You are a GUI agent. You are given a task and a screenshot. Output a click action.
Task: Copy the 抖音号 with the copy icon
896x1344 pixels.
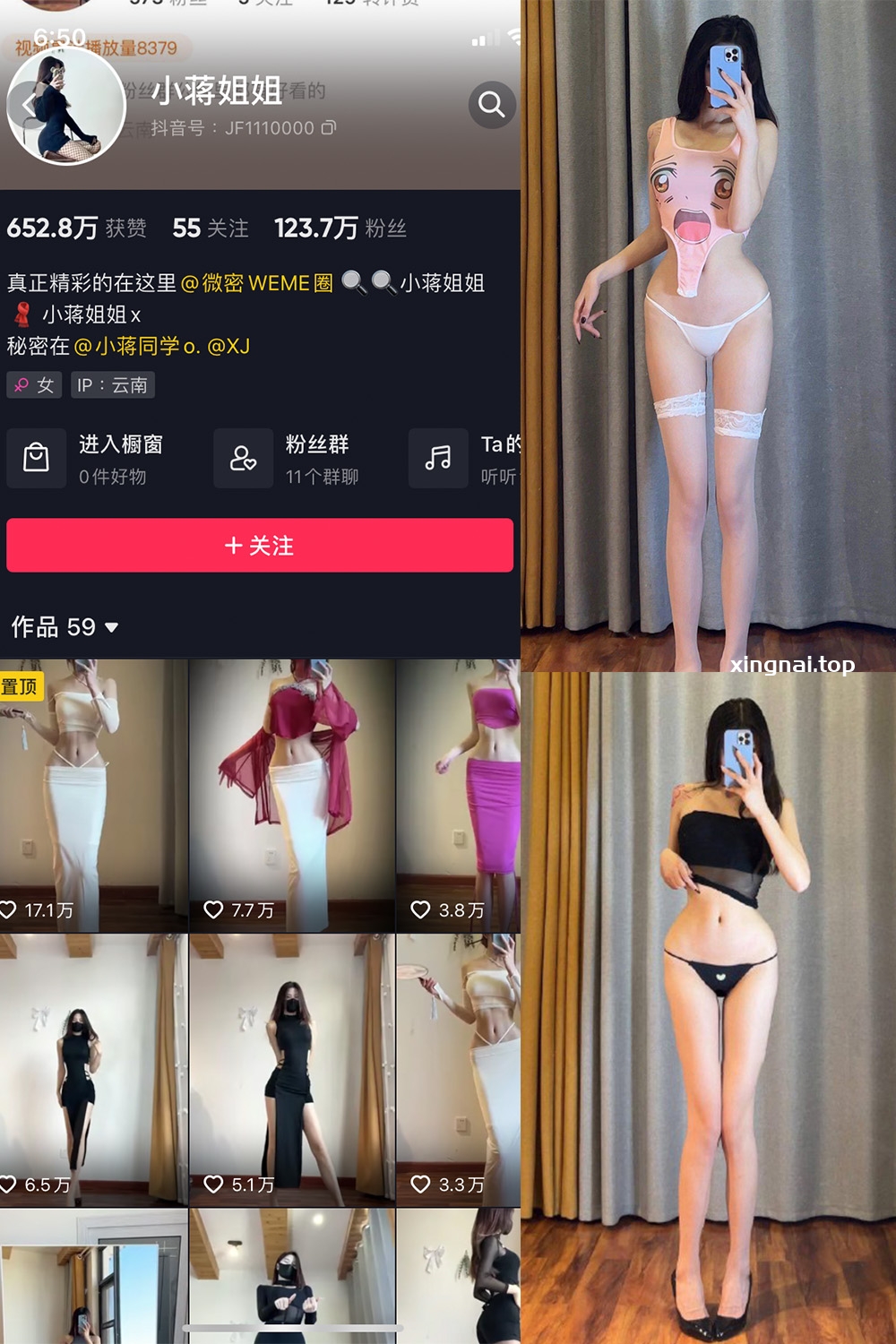330,128
